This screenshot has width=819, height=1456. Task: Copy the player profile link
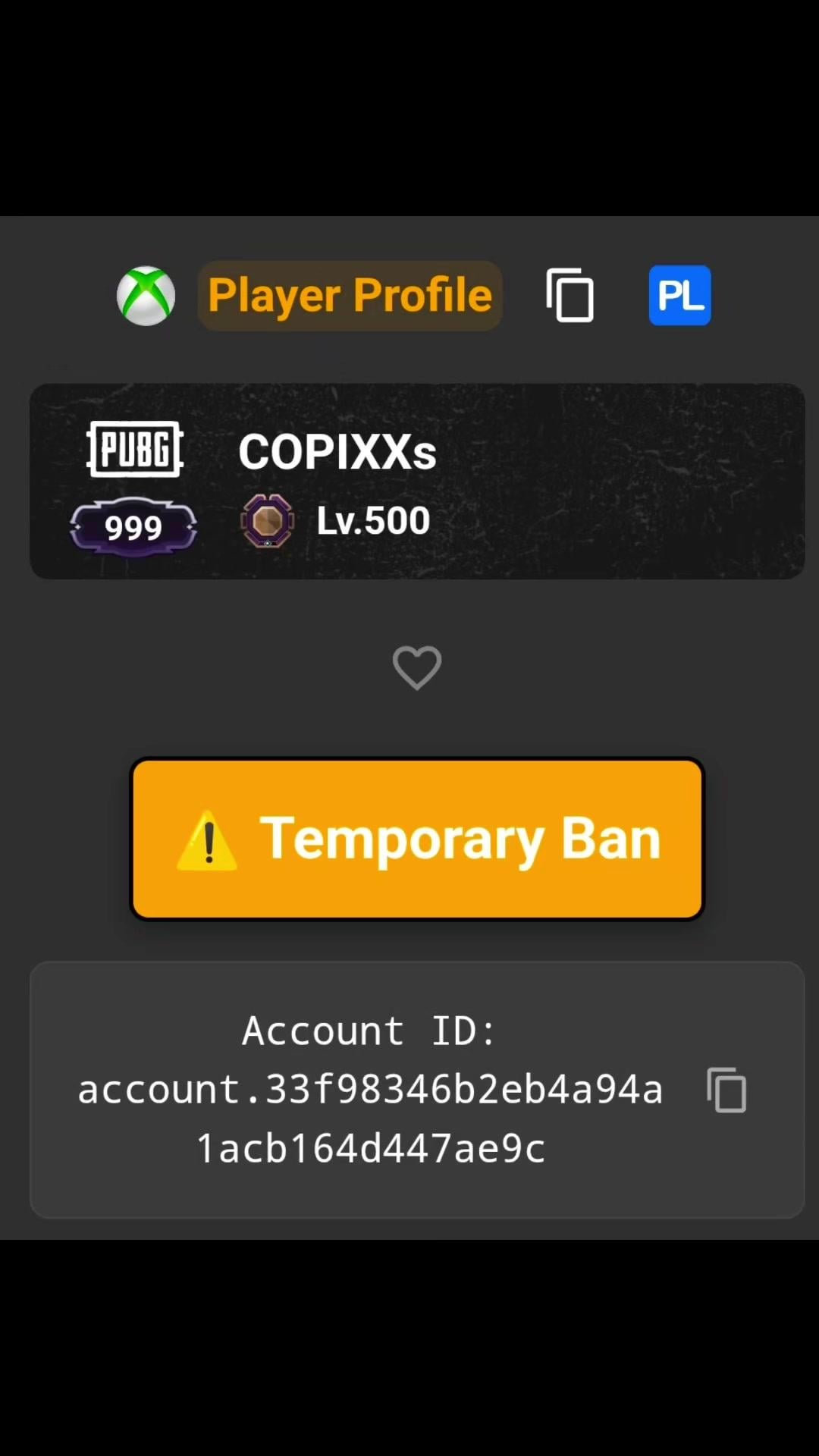pyautogui.click(x=570, y=295)
